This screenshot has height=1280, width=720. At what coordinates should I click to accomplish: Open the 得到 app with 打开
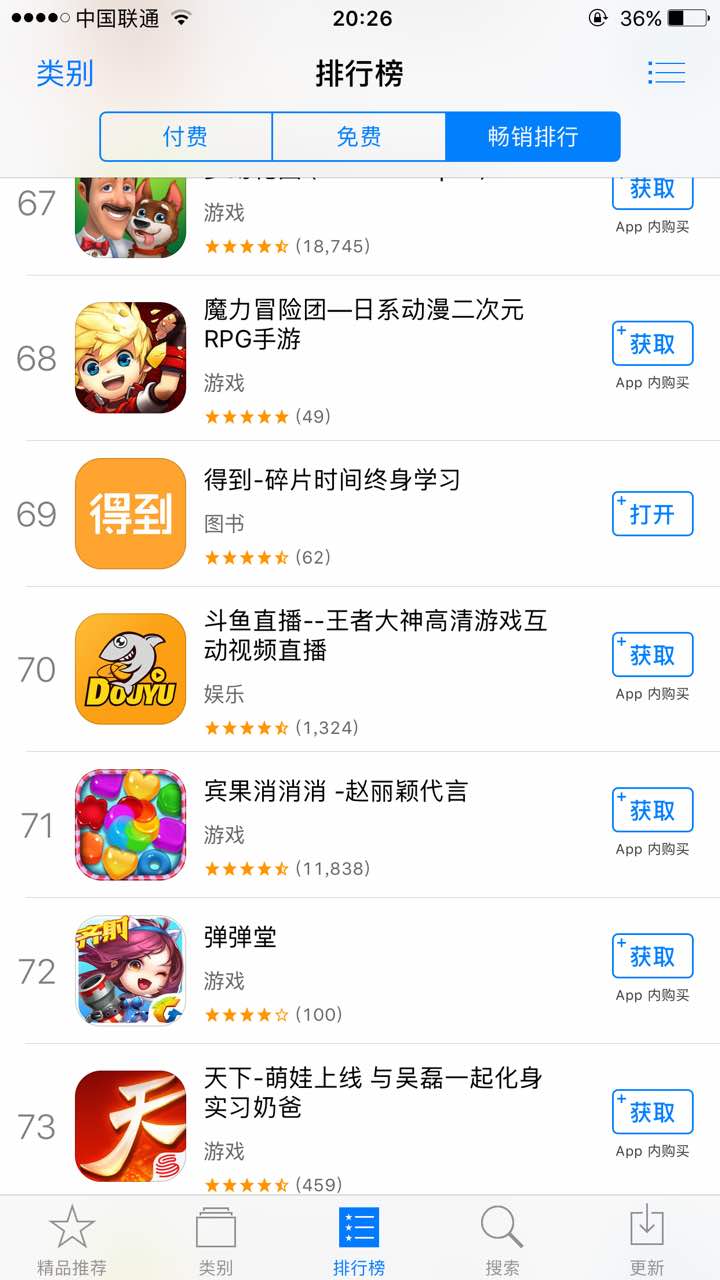(x=652, y=514)
